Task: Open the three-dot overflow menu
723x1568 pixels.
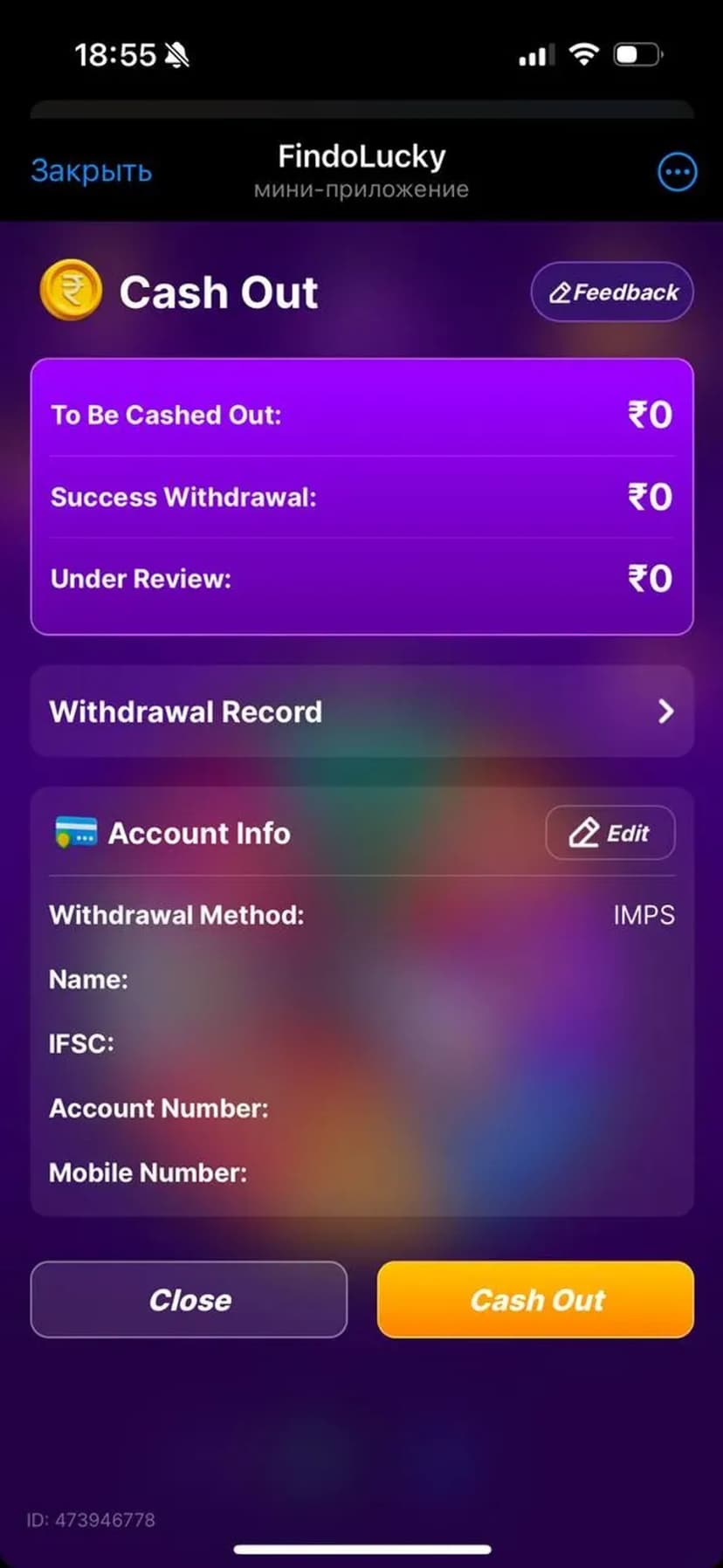Action: pos(677,172)
